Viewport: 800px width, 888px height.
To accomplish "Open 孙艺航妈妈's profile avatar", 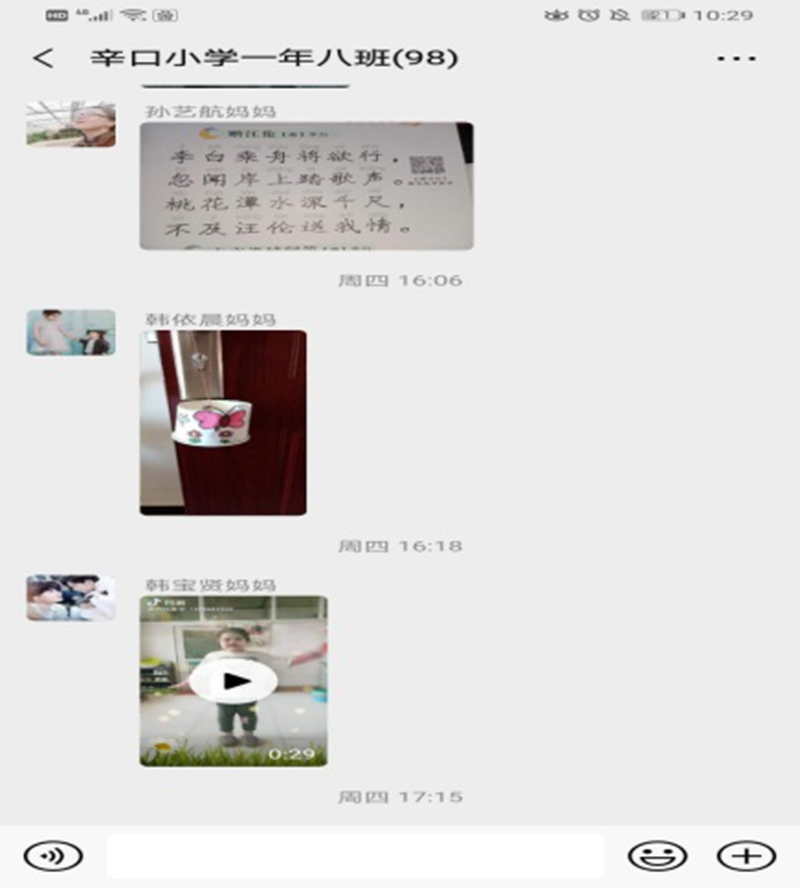I will pyautogui.click(x=70, y=124).
